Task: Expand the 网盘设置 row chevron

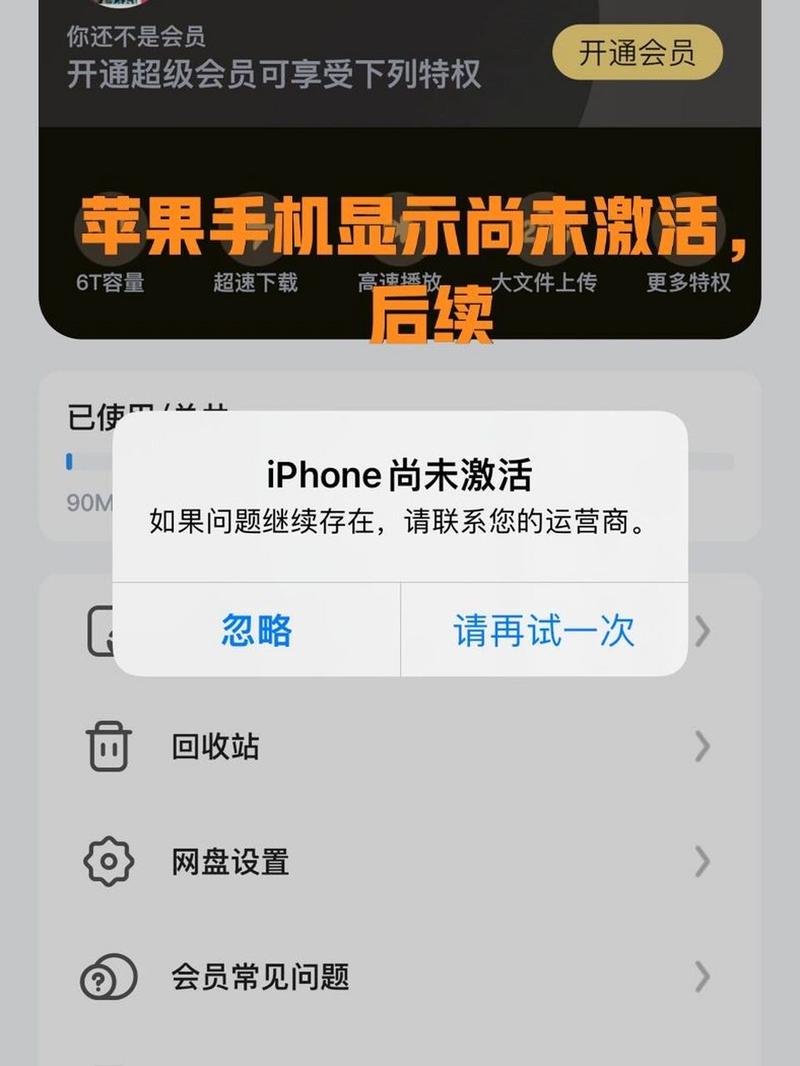Action: [x=700, y=861]
